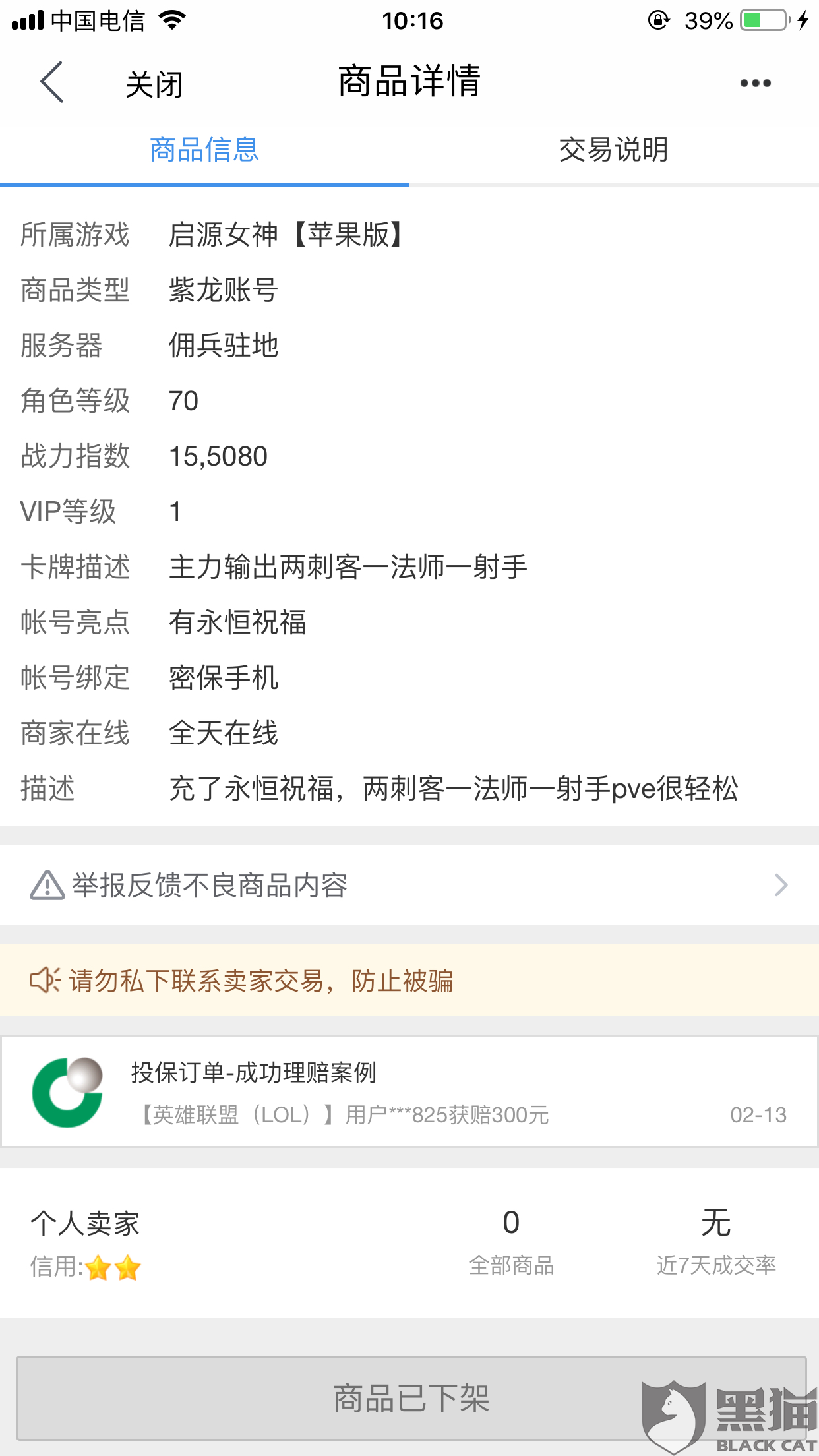The image size is (819, 1456).
Task: Select the 商品信息 tab
Action: click(x=204, y=150)
